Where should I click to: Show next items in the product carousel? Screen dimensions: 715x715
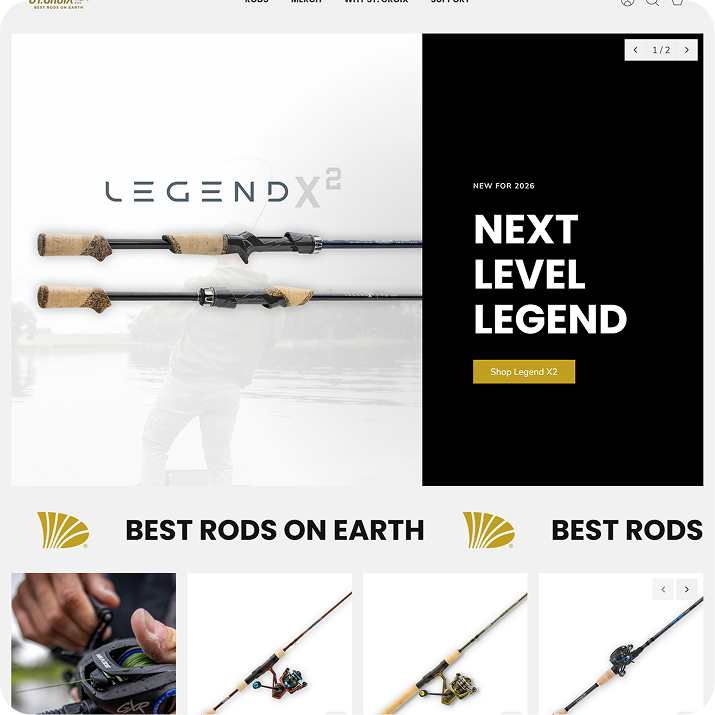point(687,590)
